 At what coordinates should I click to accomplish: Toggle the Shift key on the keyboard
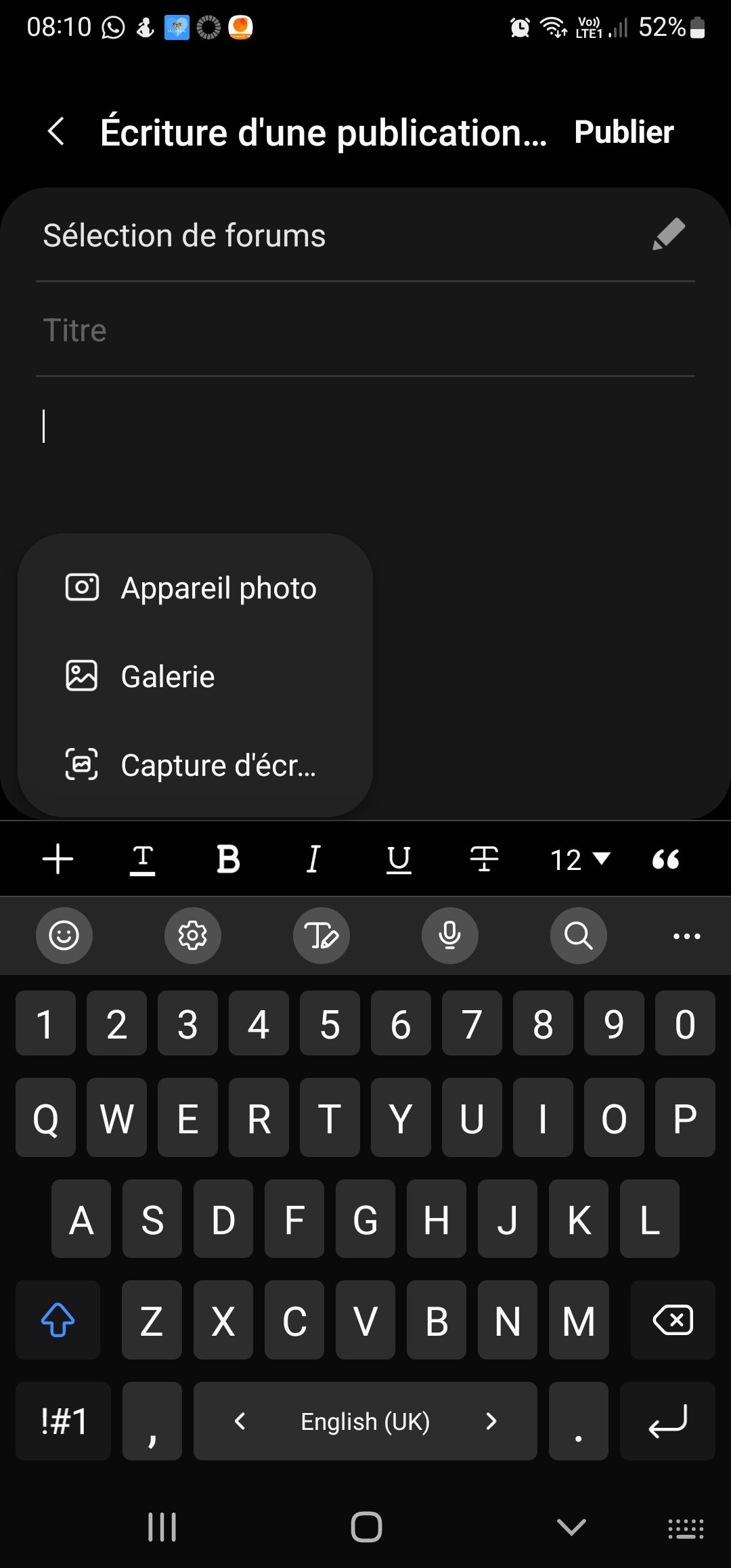pyautogui.click(x=57, y=1320)
